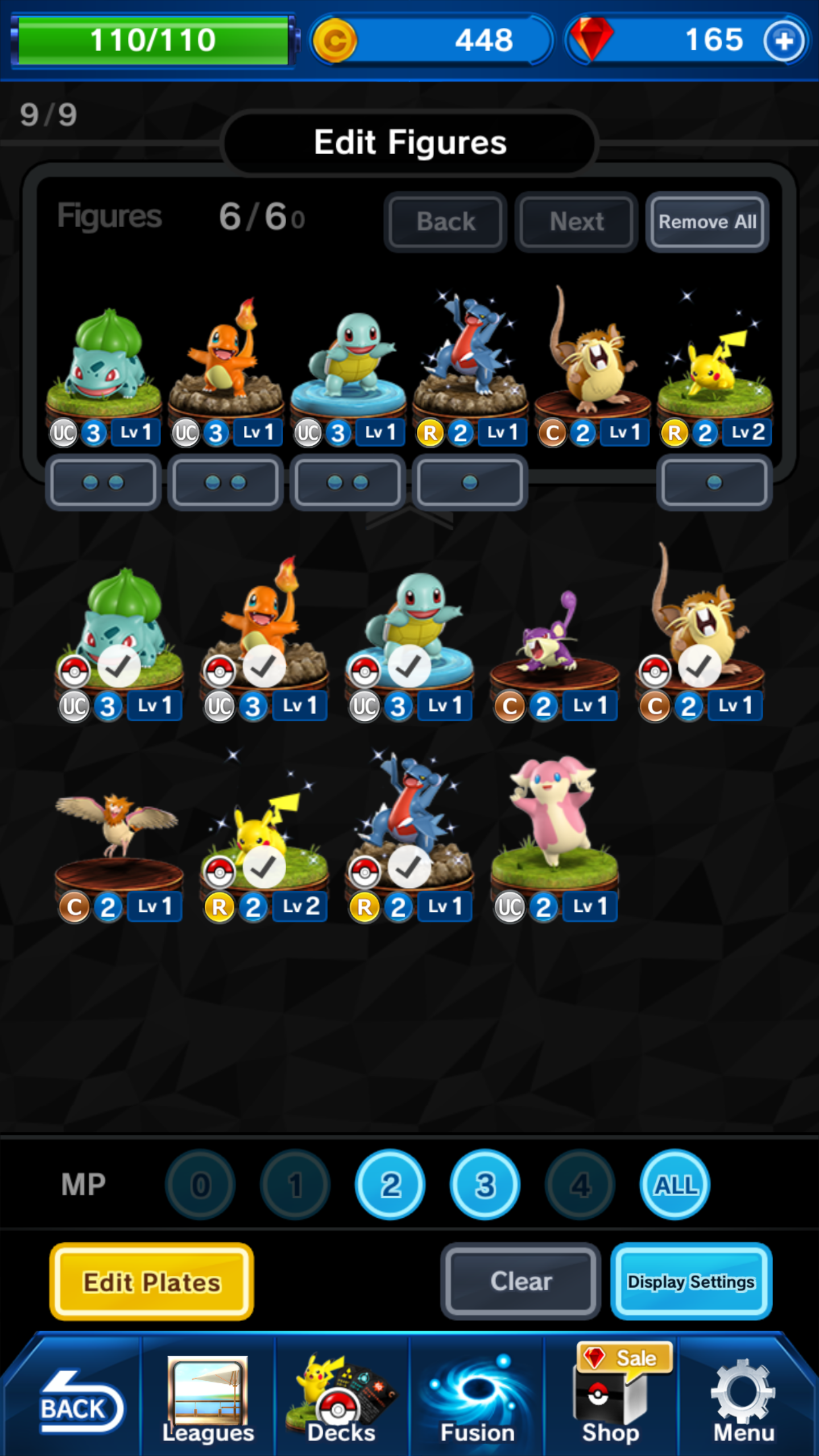The width and height of the screenshot is (819, 1456).
Task: Filter figures by MP 2
Action: 390,1185
